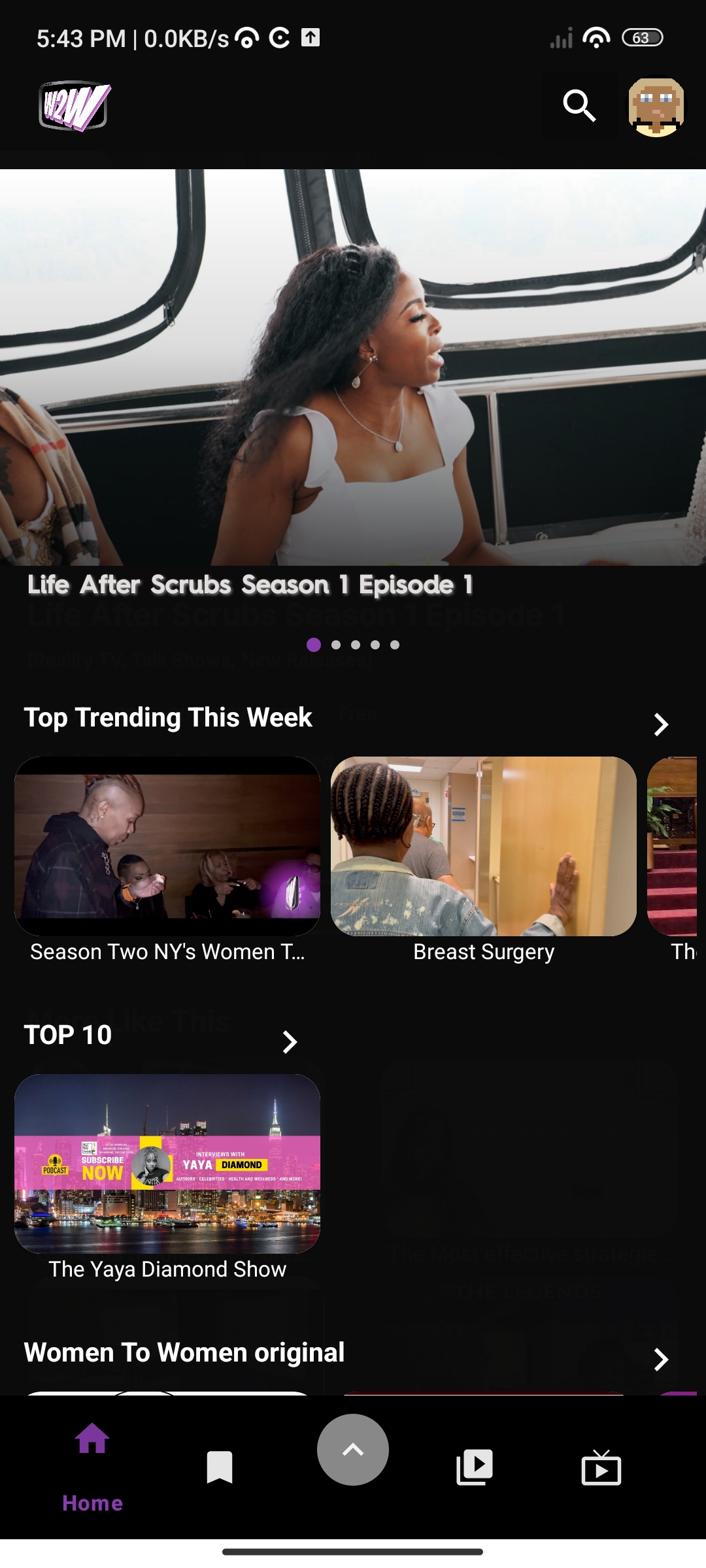
Task: View all Women To Women original
Action: coord(661,1359)
